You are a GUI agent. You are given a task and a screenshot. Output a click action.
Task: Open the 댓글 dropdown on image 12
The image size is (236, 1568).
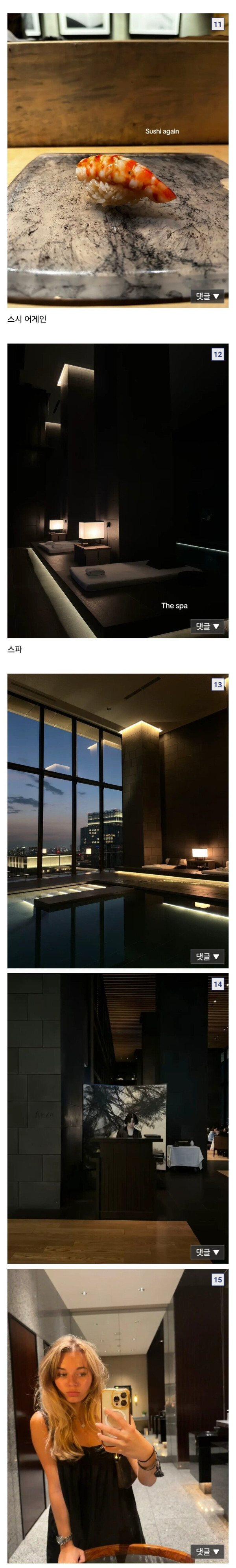[207, 626]
